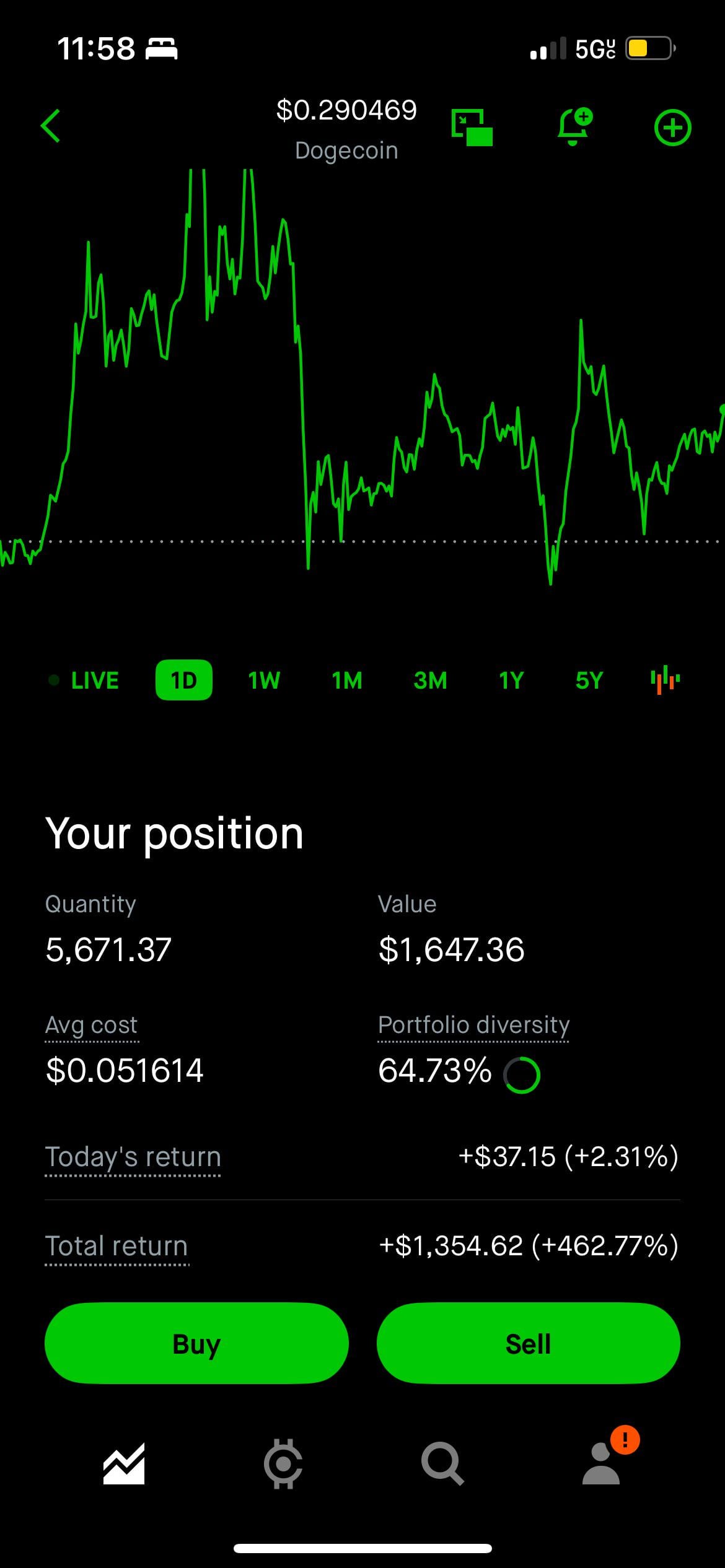Open the account profile tab

click(601, 1464)
